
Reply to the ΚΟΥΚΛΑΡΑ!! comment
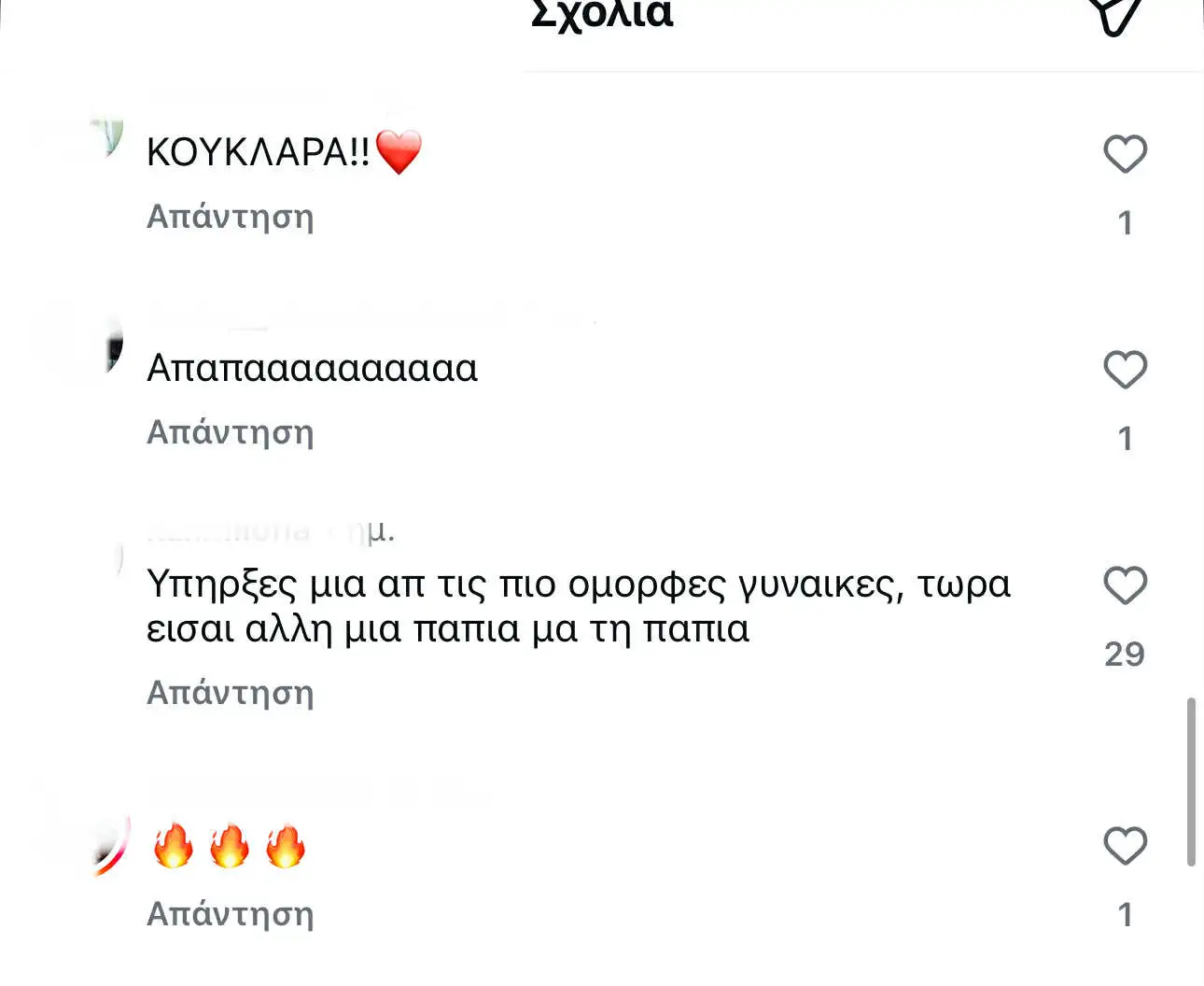tap(231, 217)
